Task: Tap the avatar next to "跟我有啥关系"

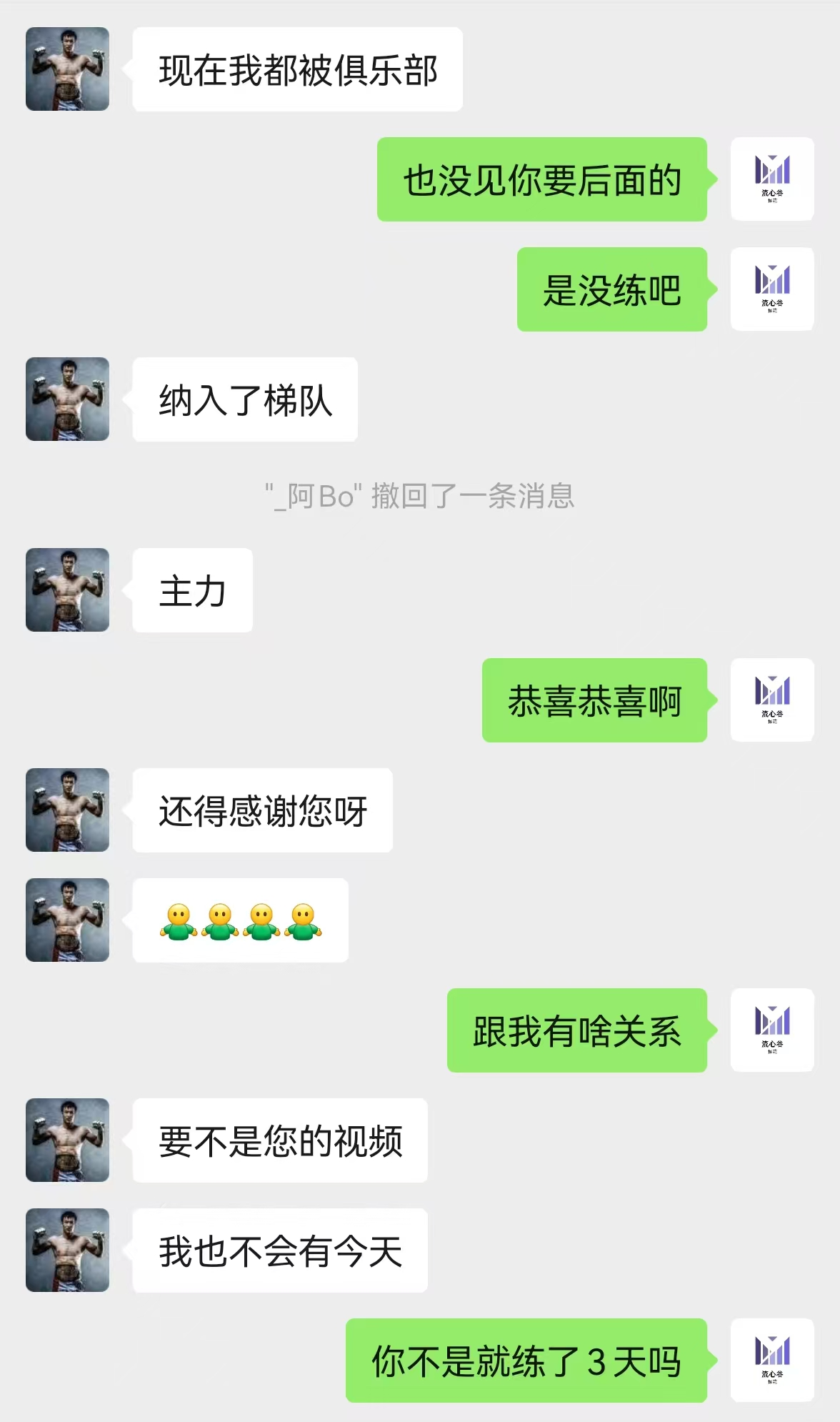Action: [772, 1030]
